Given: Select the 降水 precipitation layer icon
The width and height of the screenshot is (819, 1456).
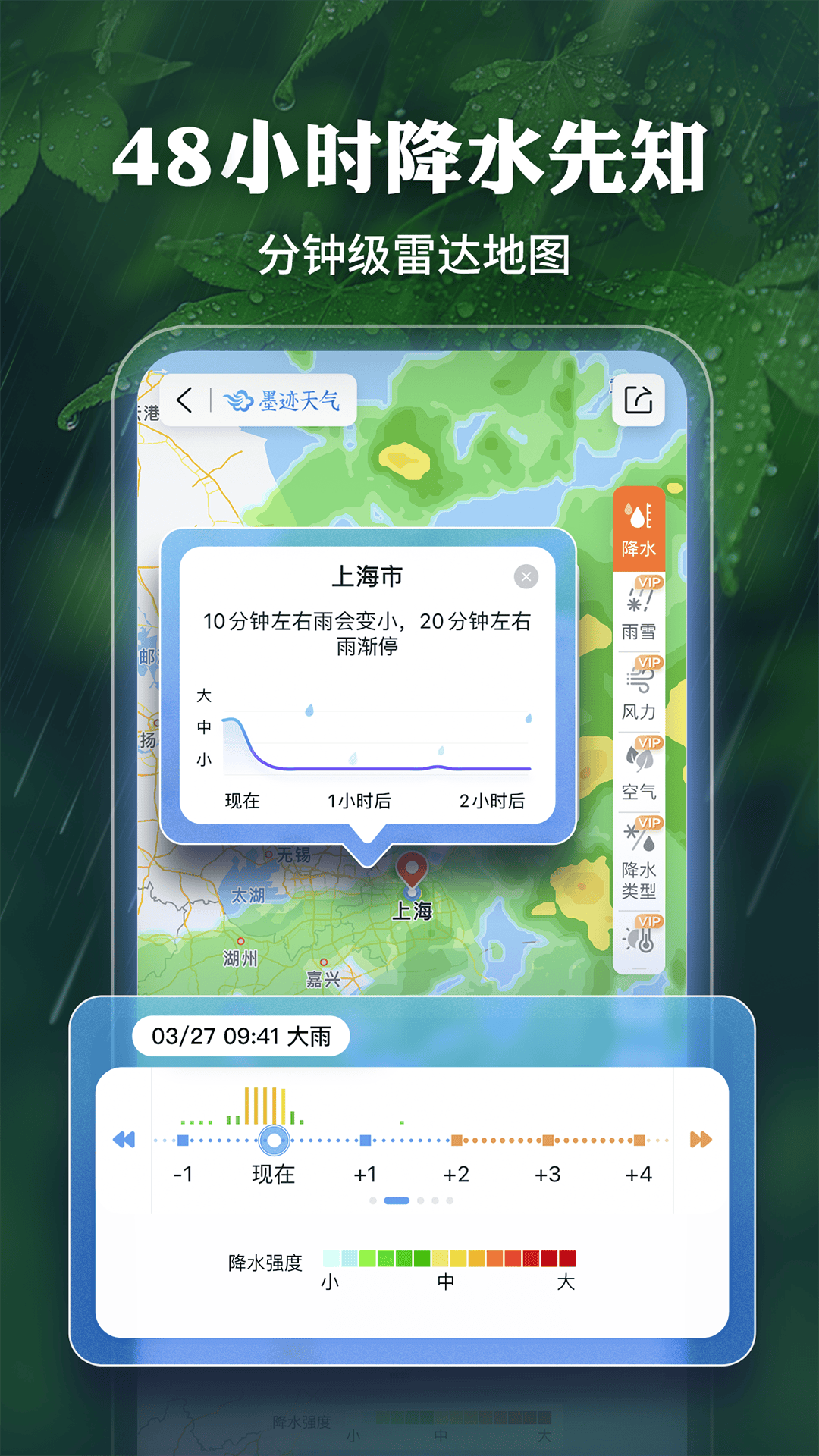Looking at the screenshot, I should click(639, 527).
